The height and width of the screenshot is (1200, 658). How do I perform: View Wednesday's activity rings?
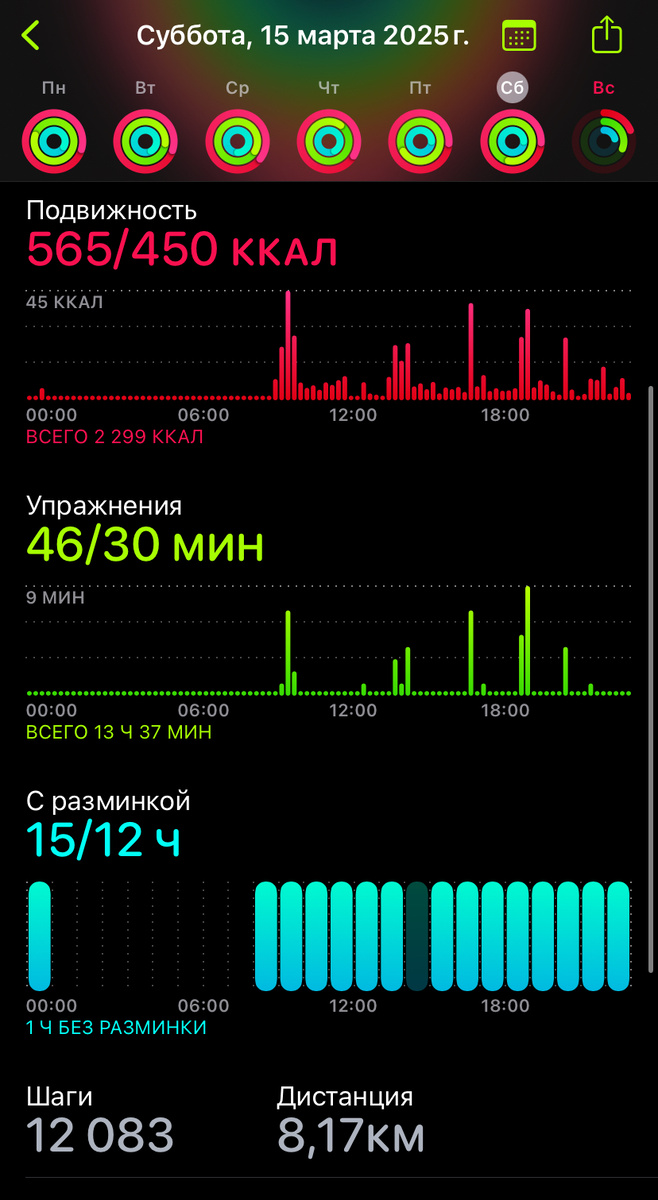coord(237,142)
